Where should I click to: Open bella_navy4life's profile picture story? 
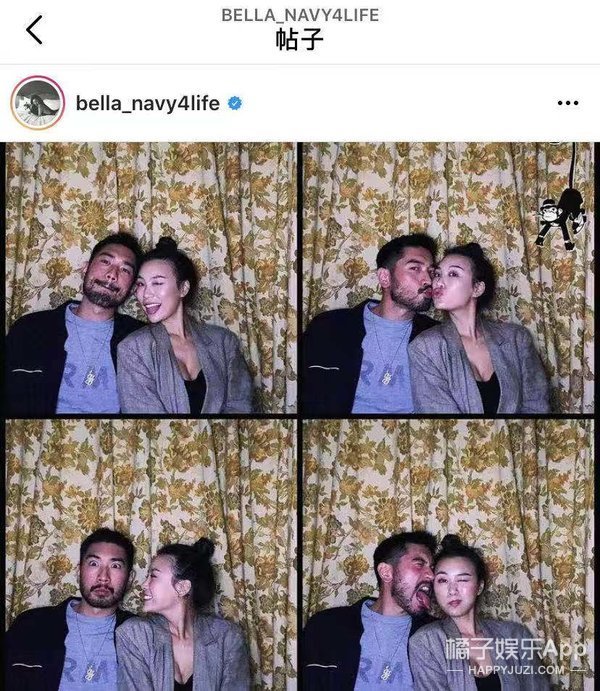[37, 103]
